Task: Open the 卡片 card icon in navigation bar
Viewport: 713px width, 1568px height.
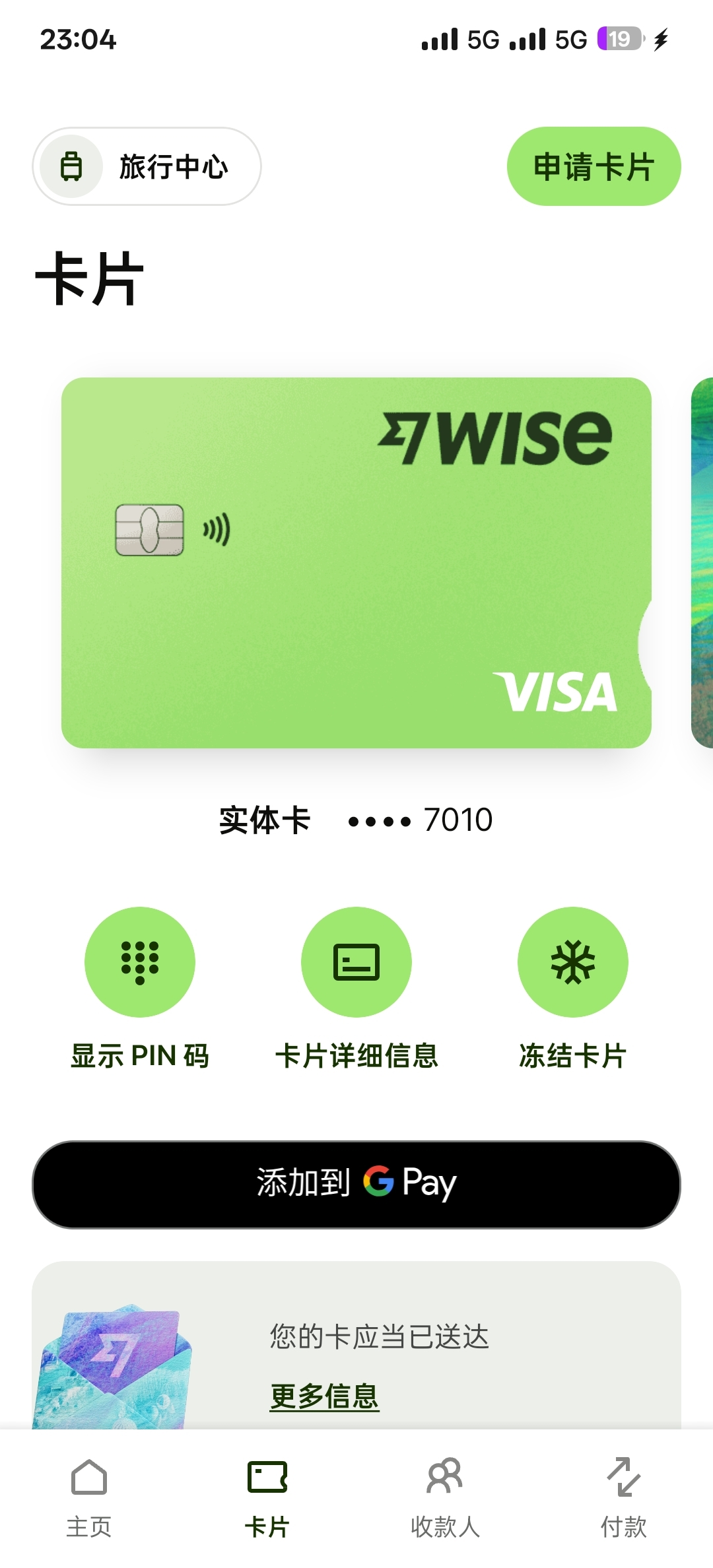Action: [x=267, y=1478]
